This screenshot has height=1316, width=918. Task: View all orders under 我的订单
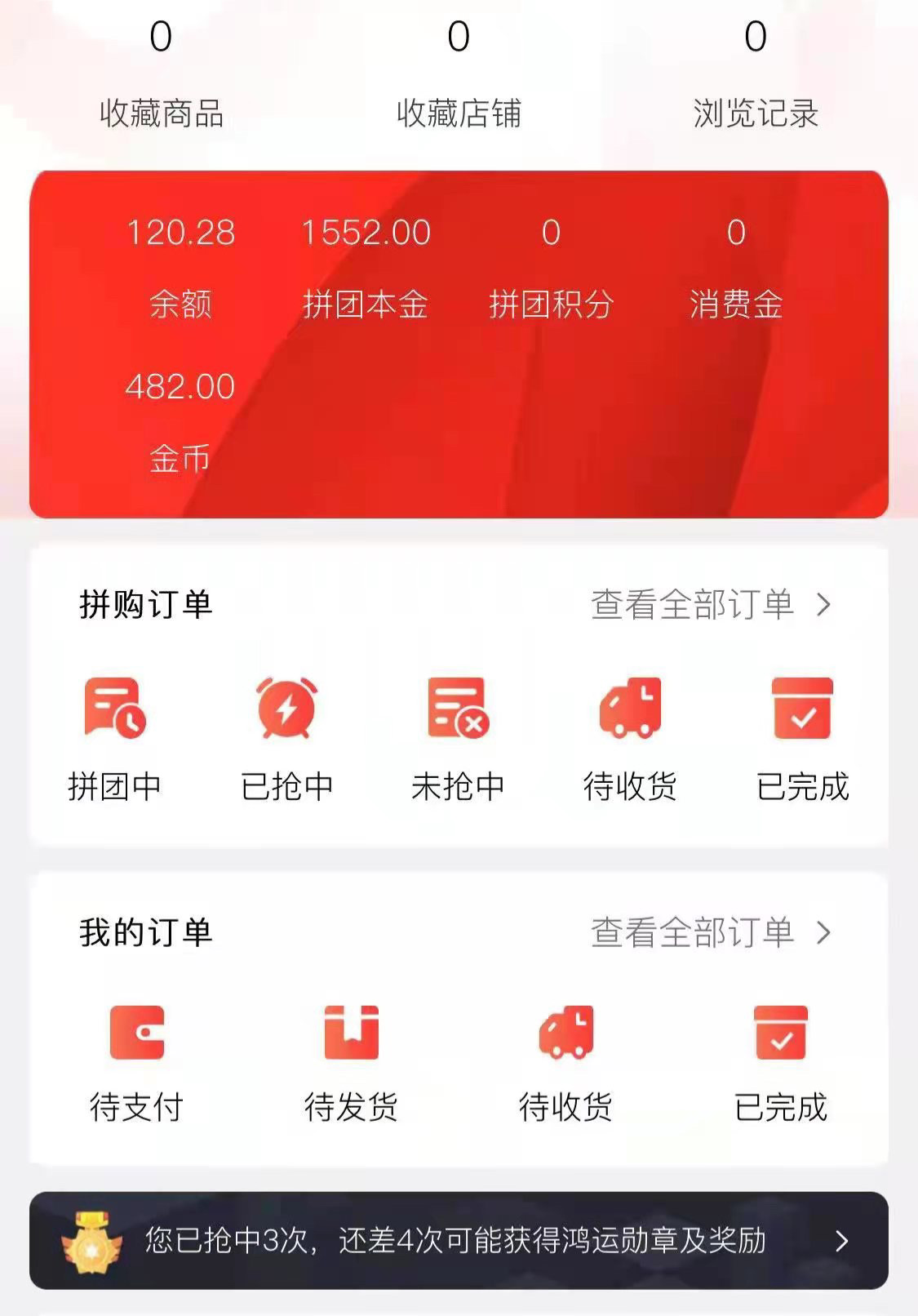coord(710,932)
